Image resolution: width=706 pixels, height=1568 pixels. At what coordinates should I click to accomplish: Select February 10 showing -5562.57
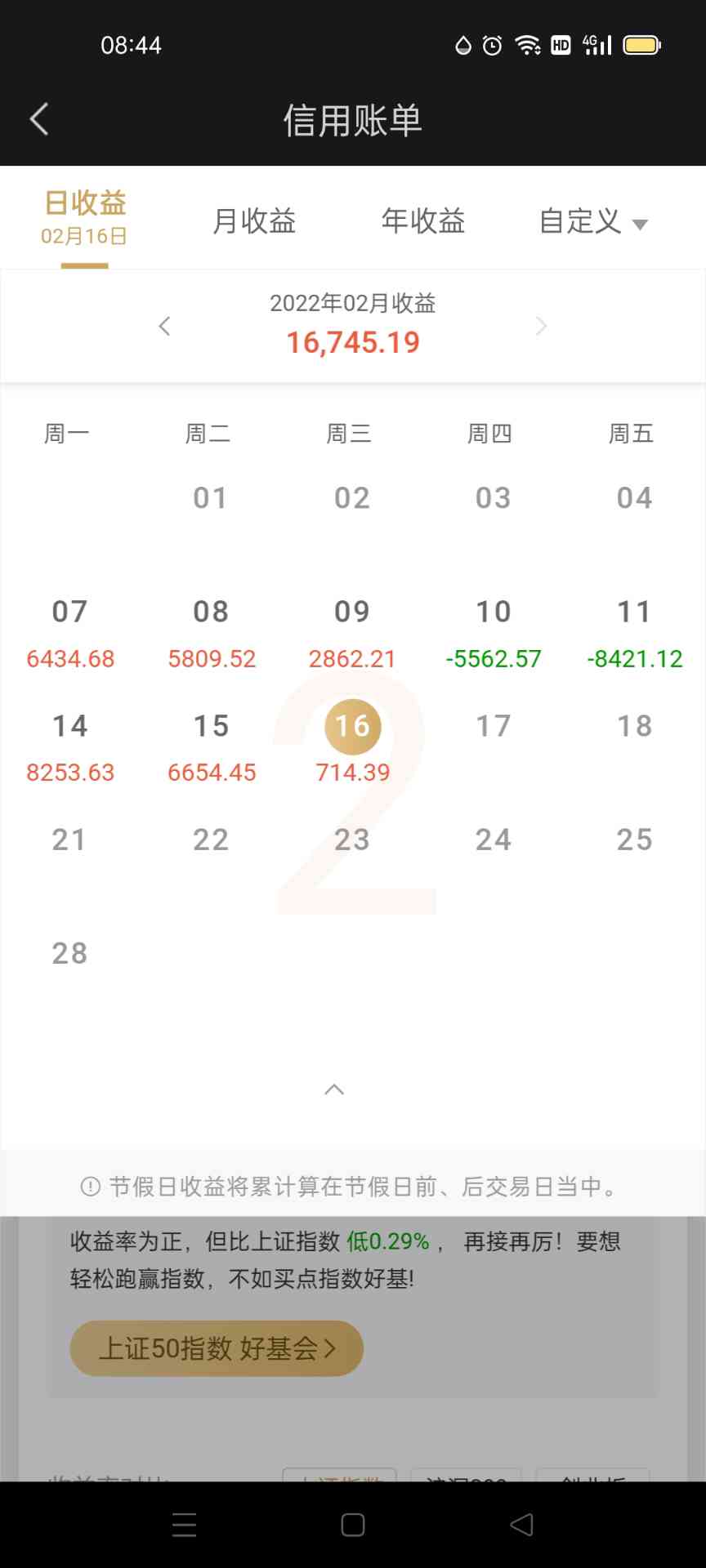[x=494, y=632]
